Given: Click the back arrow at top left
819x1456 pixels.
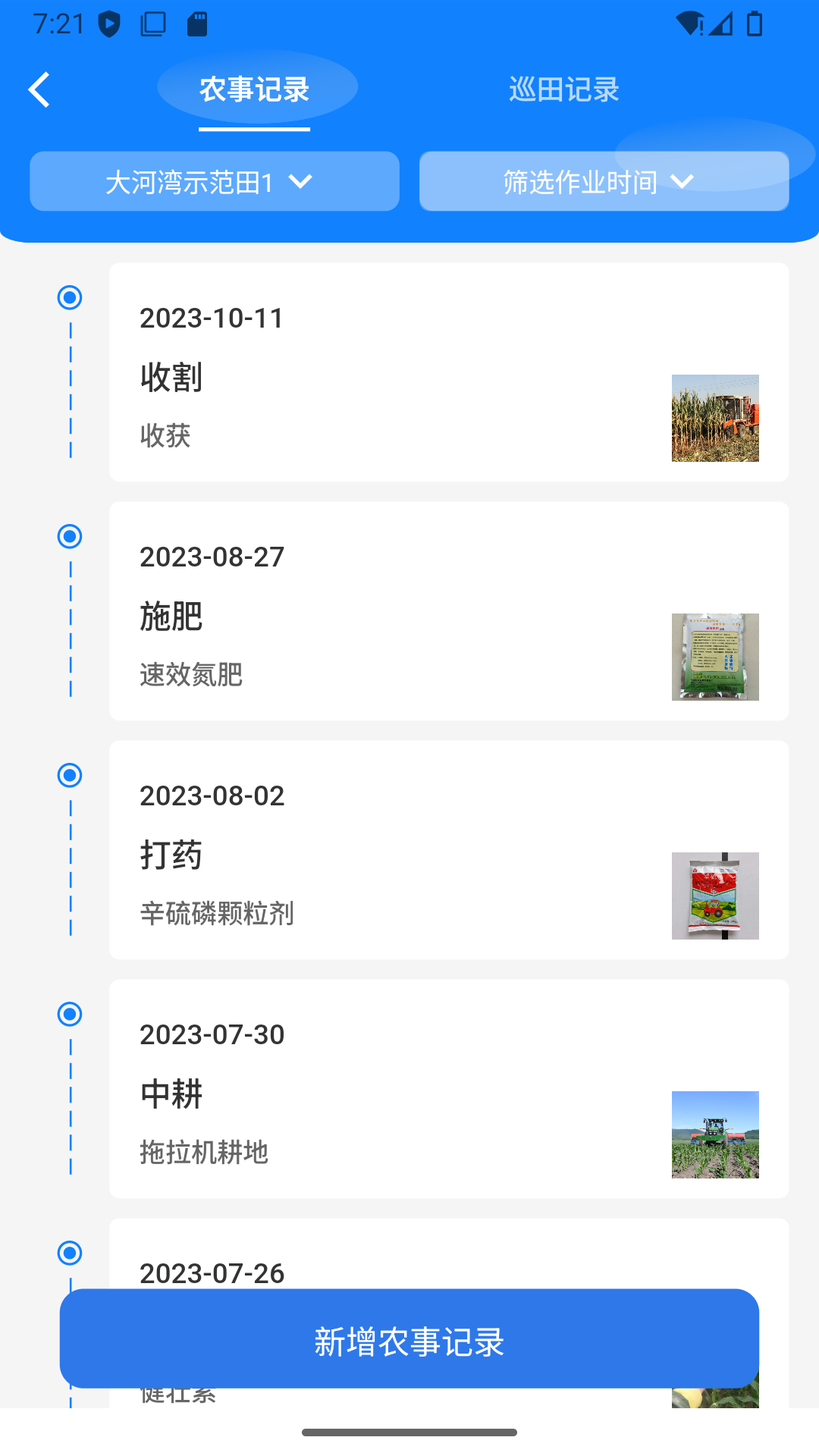Looking at the screenshot, I should click(x=39, y=89).
